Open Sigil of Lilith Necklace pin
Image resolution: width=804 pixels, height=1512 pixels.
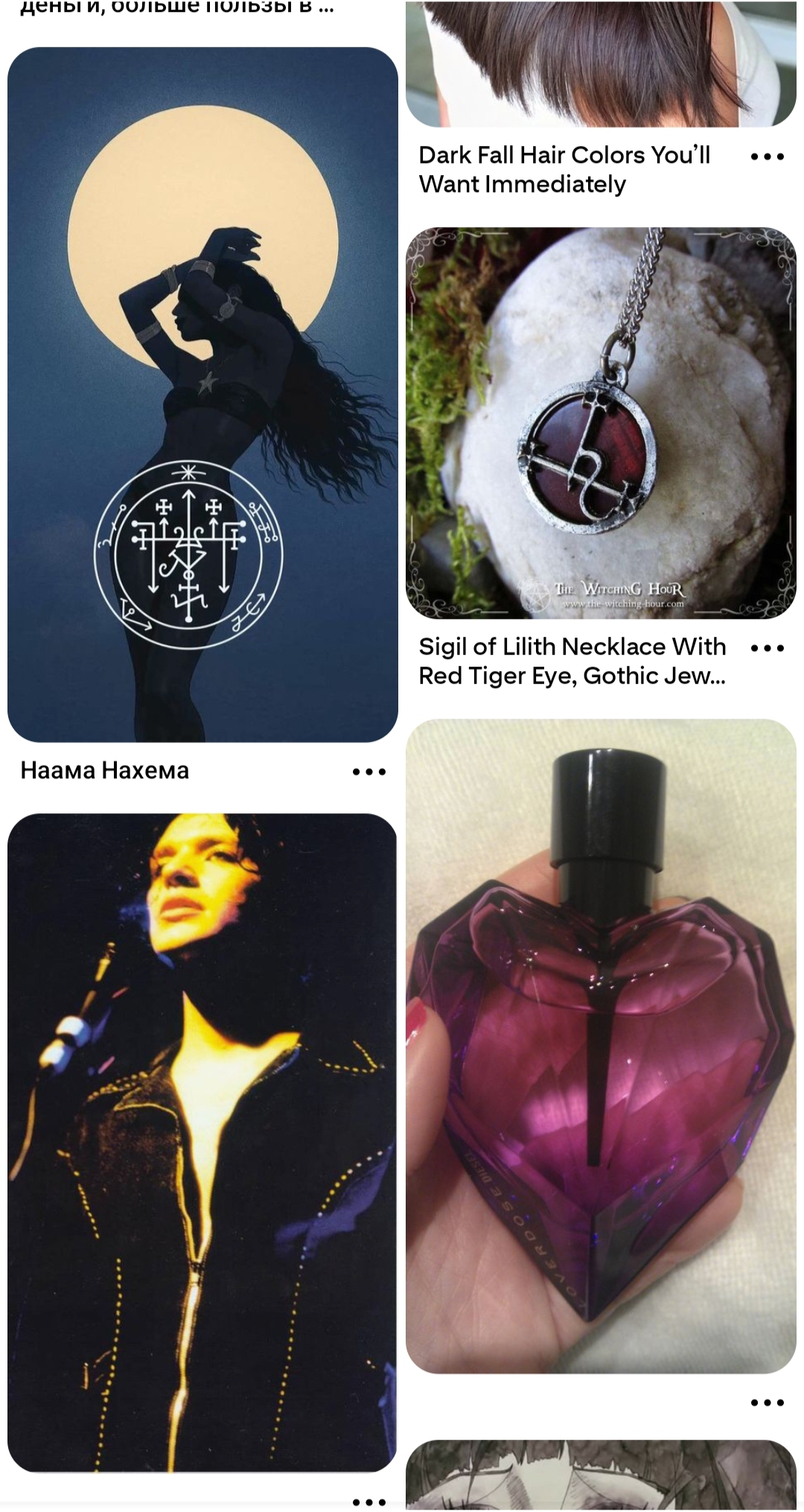point(600,423)
